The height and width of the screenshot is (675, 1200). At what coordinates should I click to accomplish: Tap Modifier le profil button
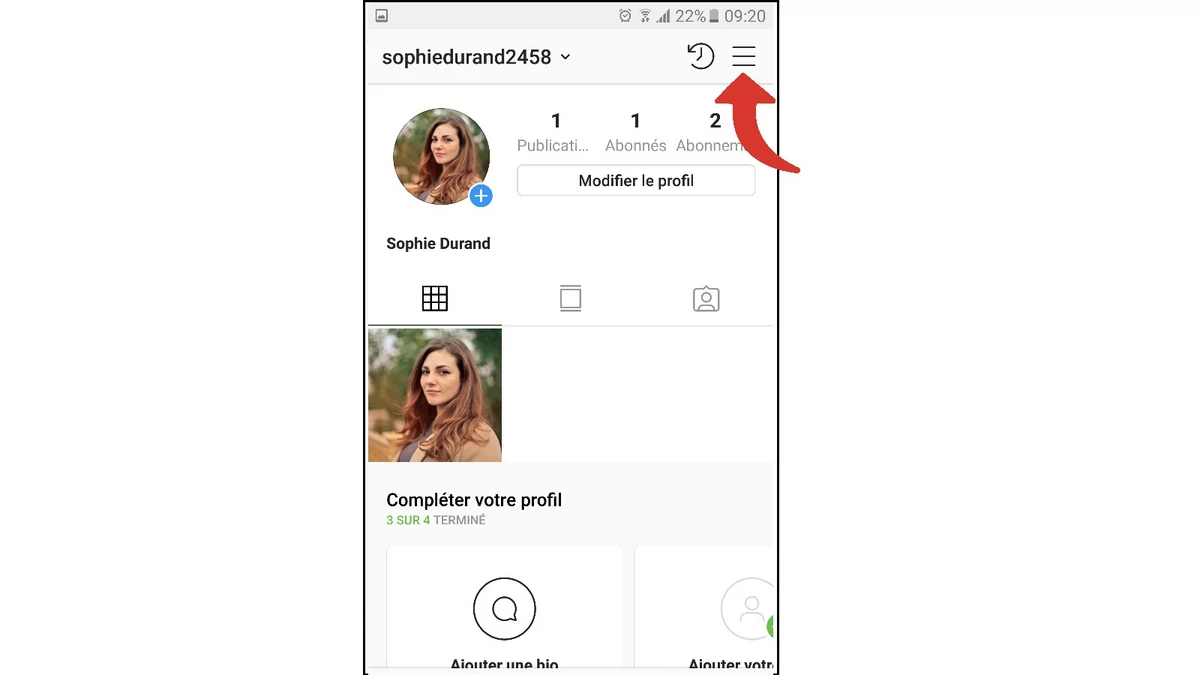[x=635, y=181]
